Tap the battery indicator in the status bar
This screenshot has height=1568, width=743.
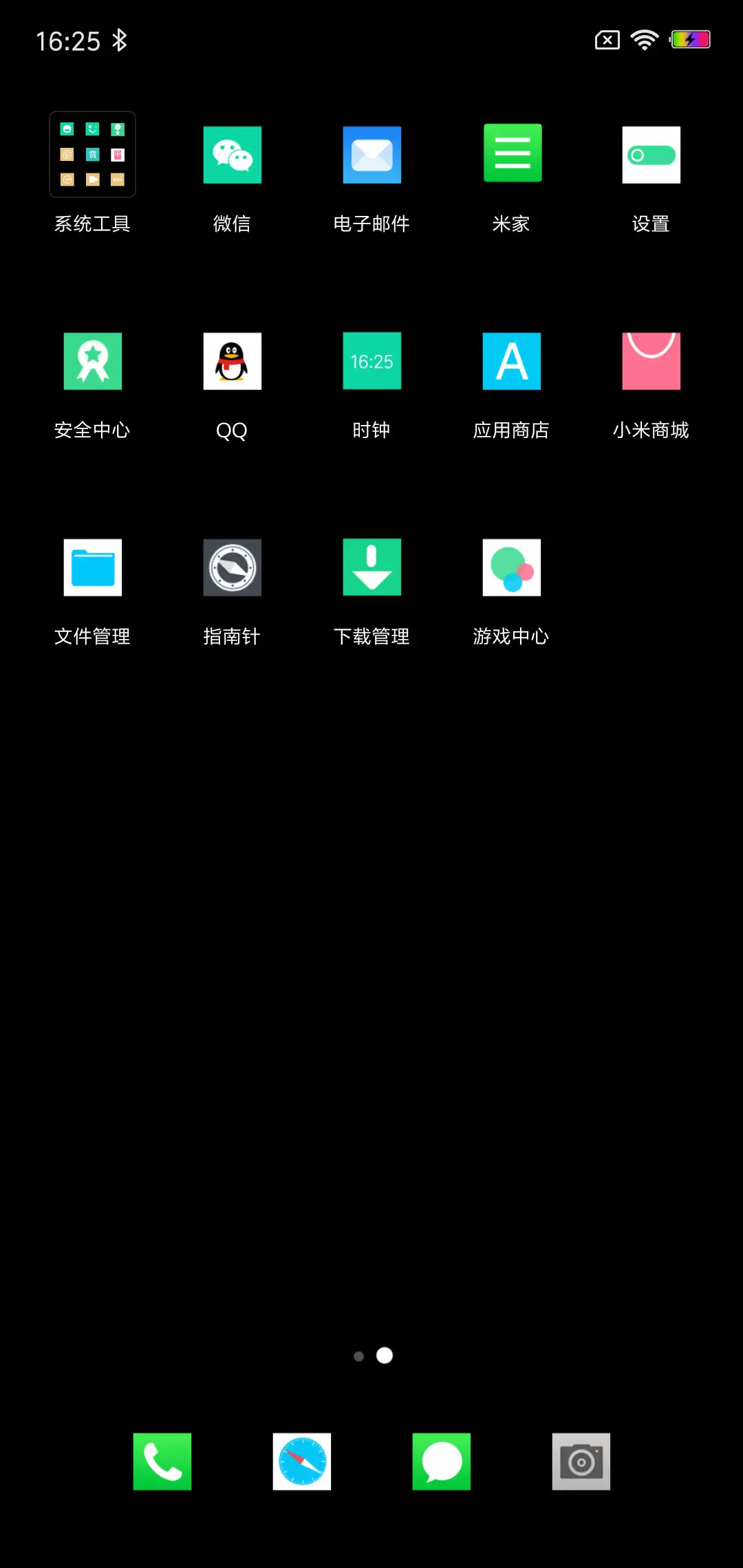coord(690,39)
